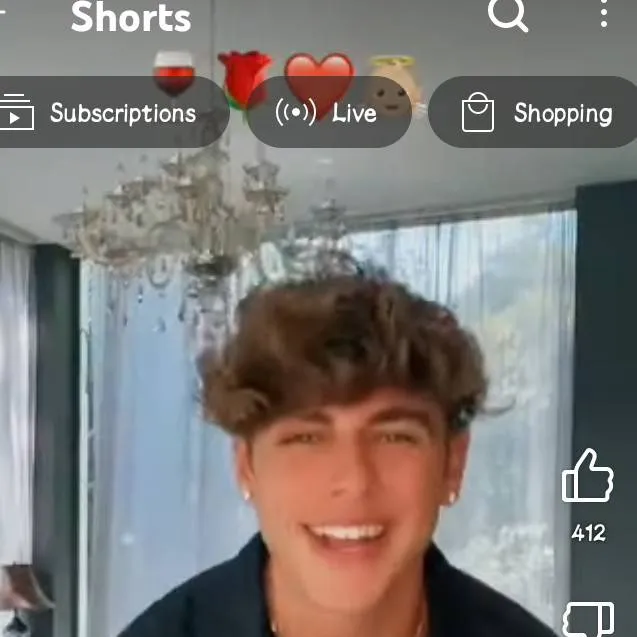Switch to the Live chip
This screenshot has width=637, height=637.
[328, 113]
